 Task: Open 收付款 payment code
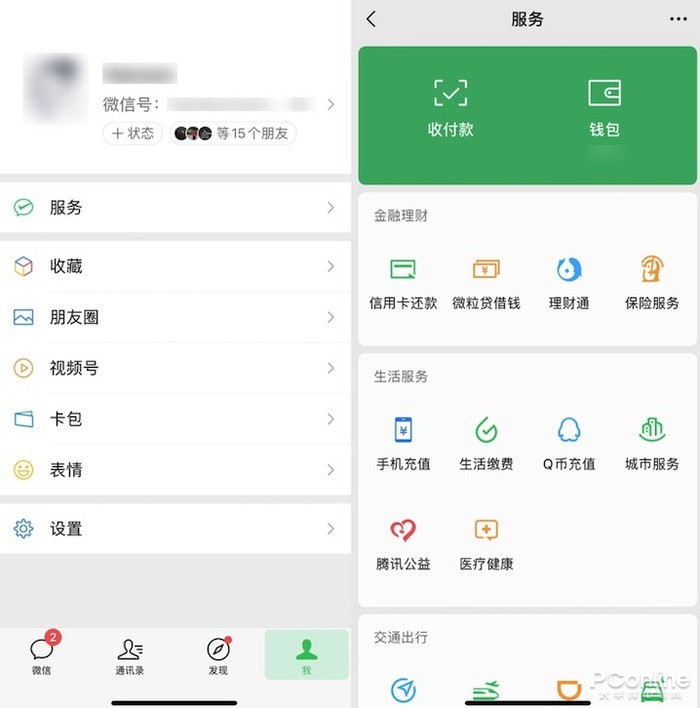pos(450,108)
